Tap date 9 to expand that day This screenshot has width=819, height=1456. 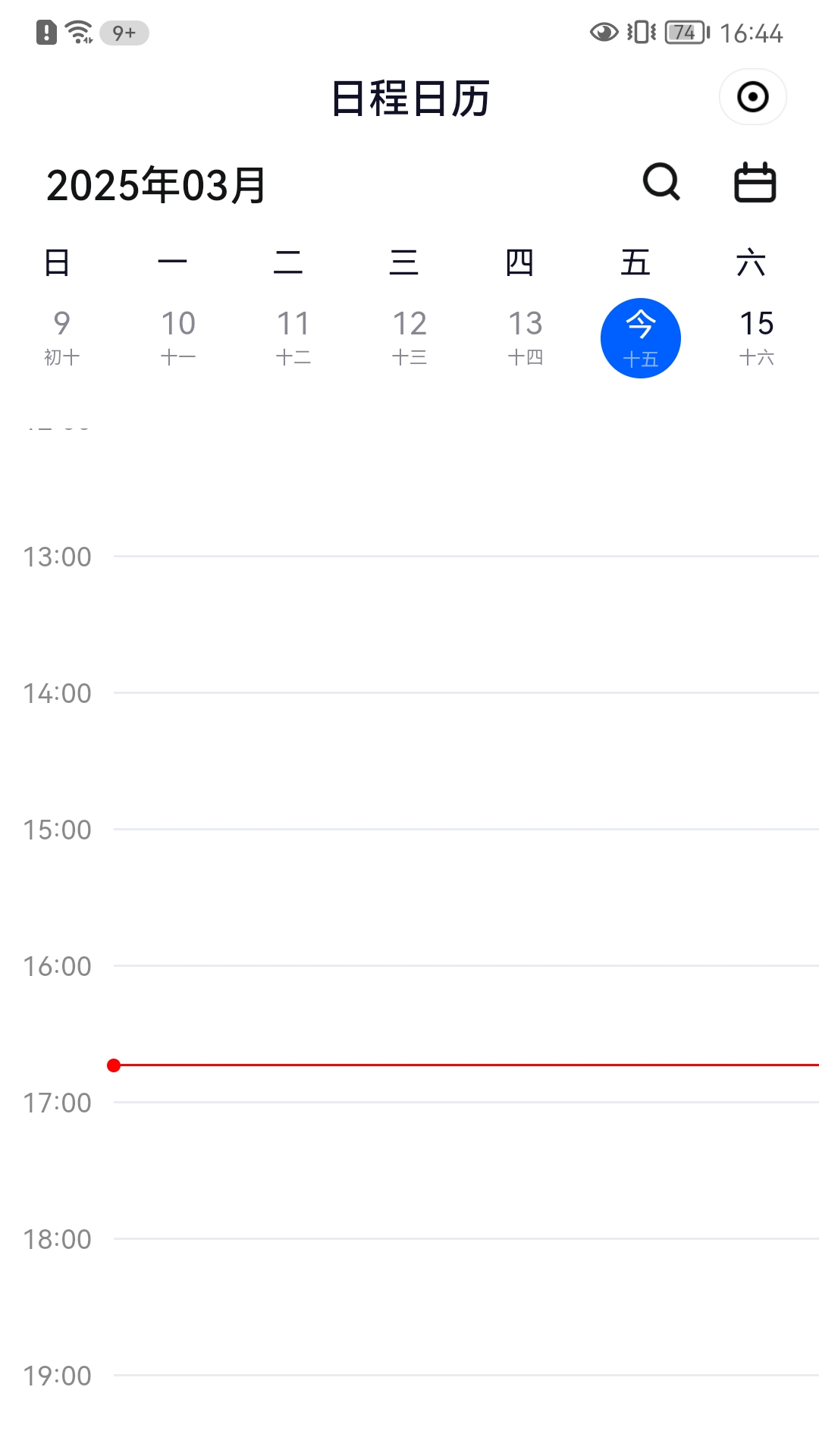click(x=61, y=337)
